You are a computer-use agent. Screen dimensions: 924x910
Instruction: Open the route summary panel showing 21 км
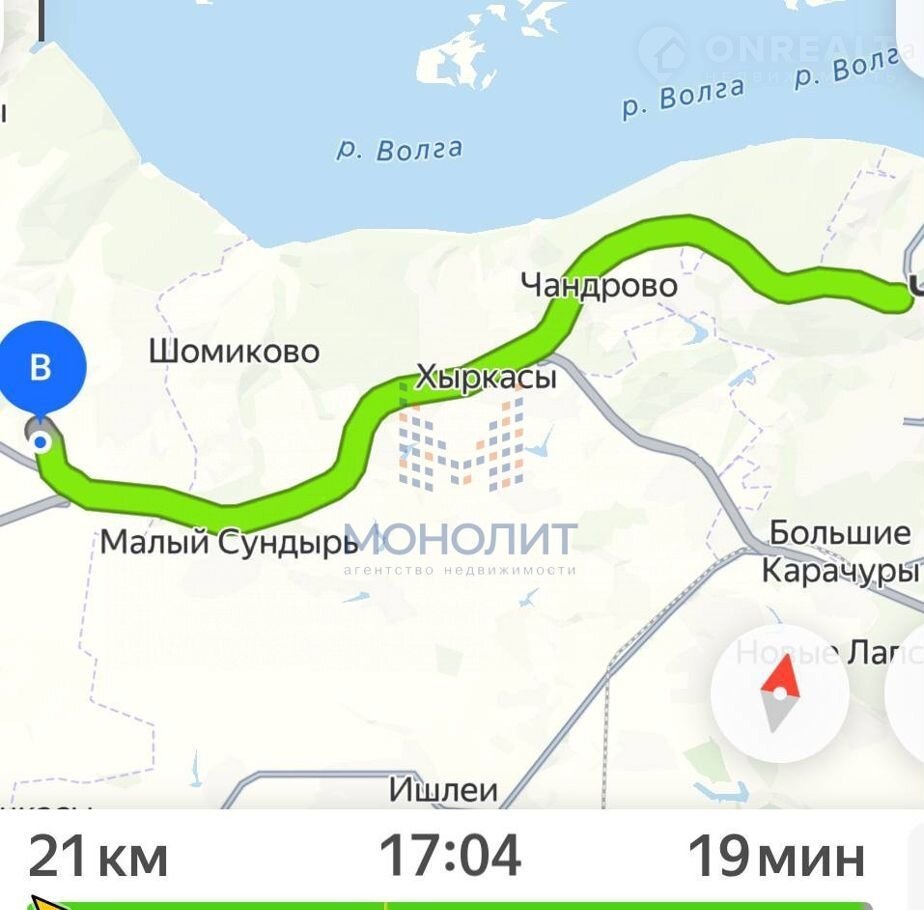pyautogui.click(x=98, y=856)
